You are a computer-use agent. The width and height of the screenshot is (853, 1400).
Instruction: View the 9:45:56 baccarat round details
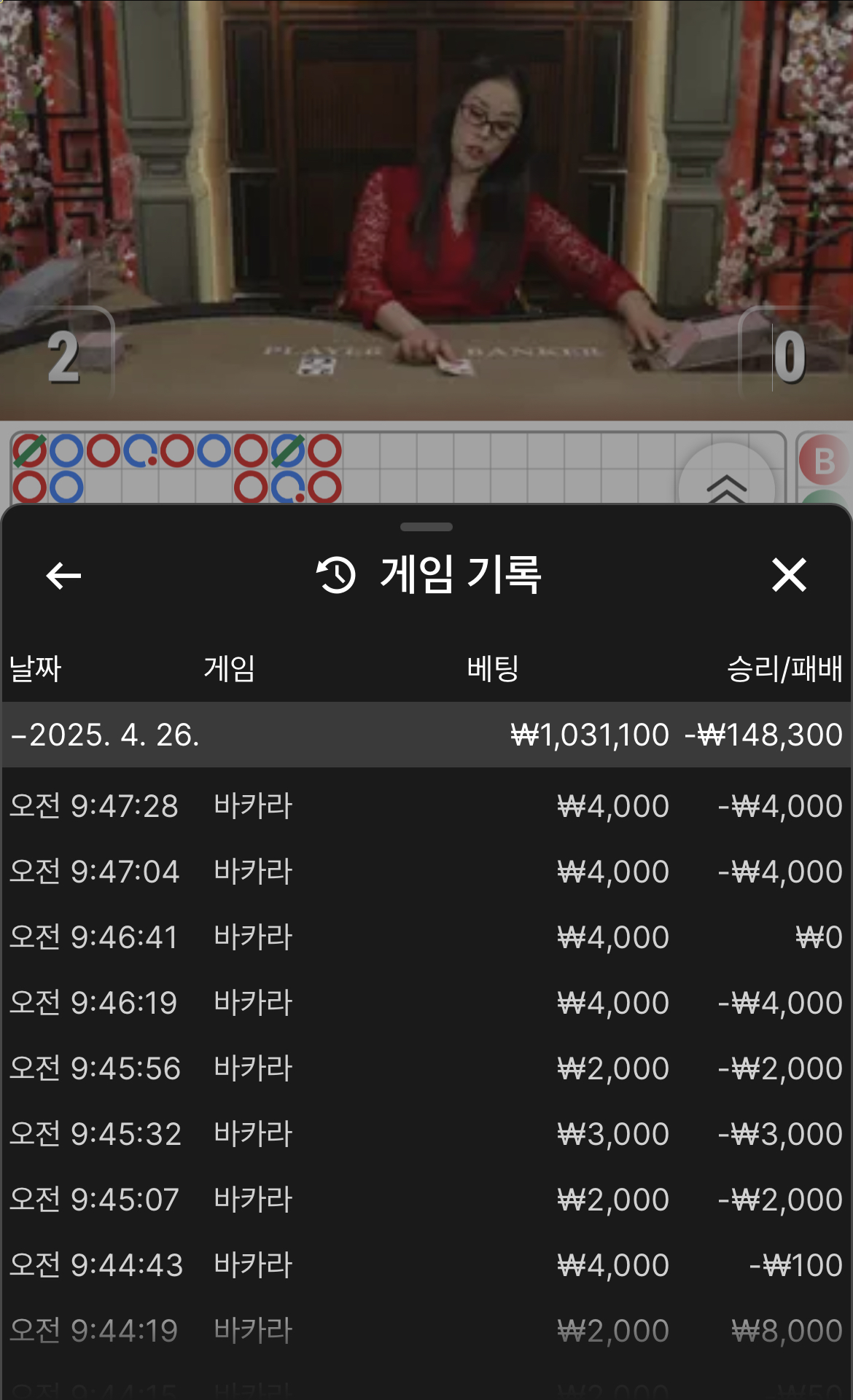(x=426, y=1068)
